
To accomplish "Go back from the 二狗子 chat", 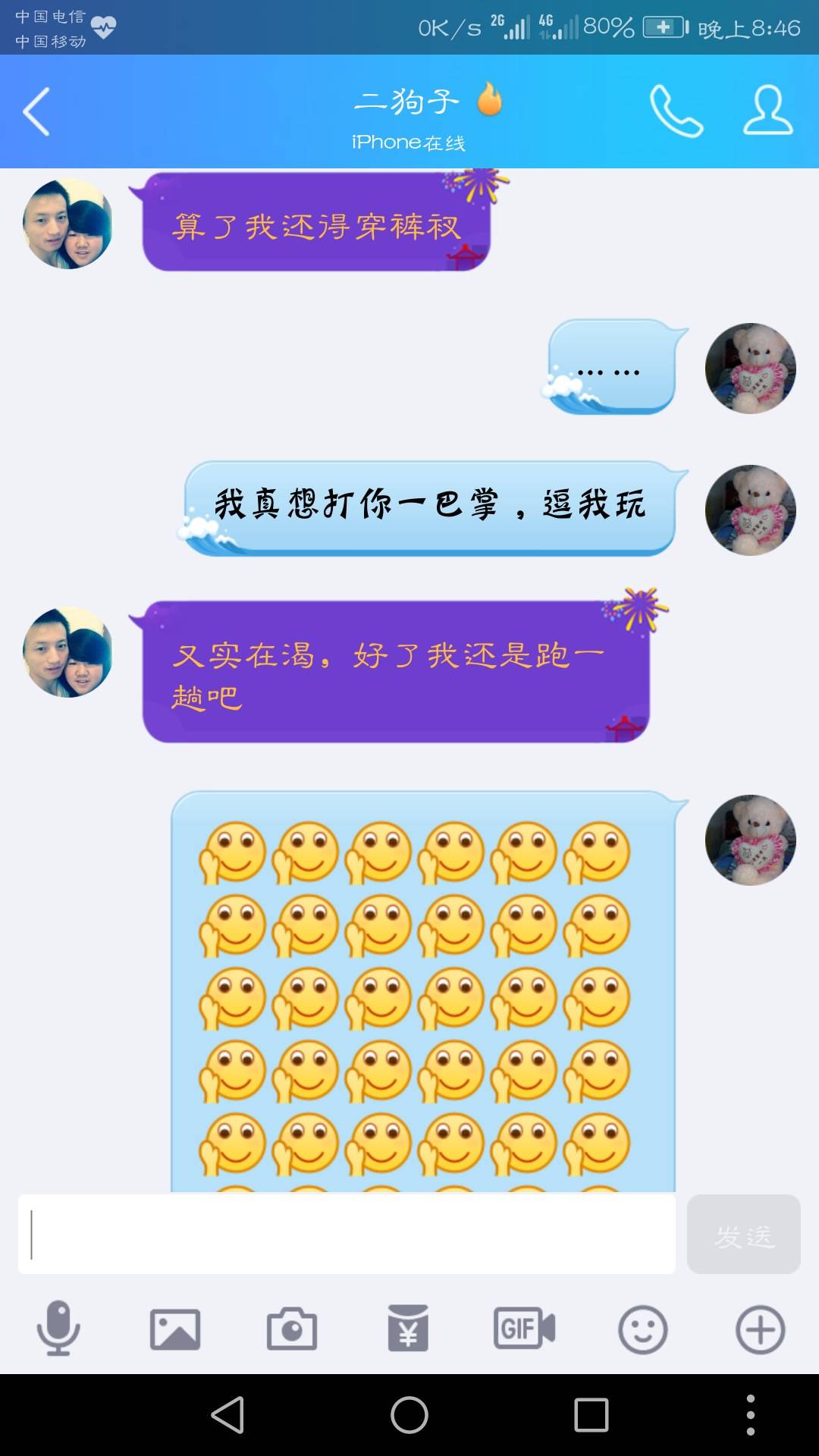I will [36, 111].
